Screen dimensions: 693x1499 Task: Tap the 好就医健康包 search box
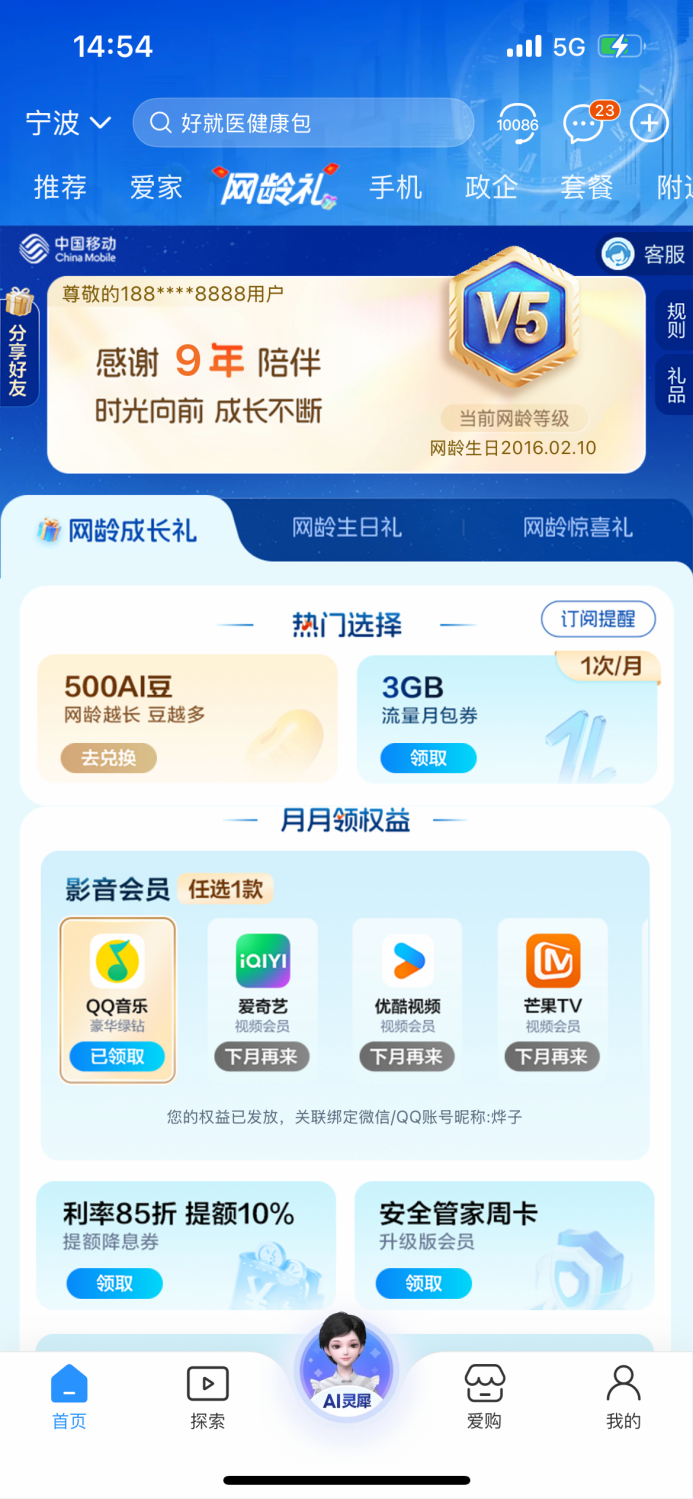coord(302,123)
